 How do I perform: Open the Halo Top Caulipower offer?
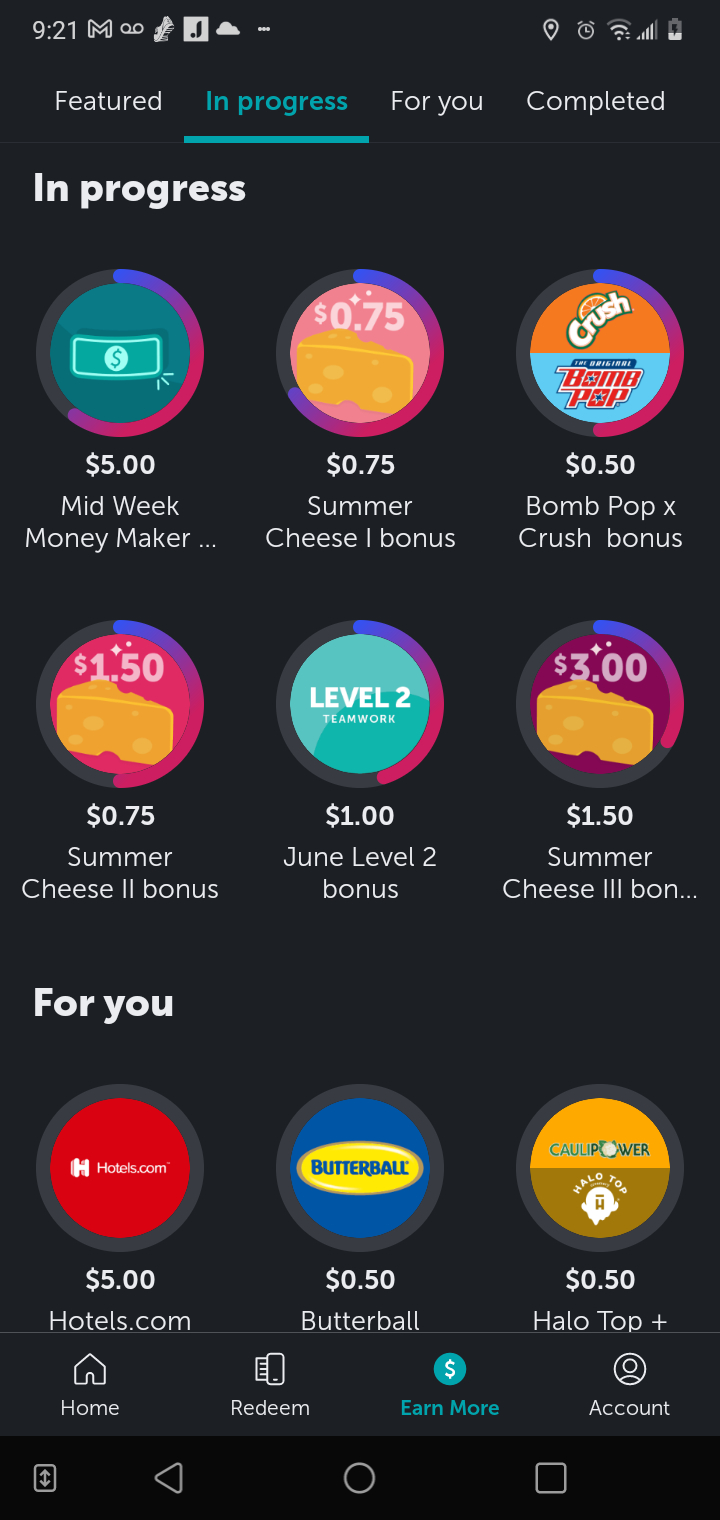click(600, 1168)
